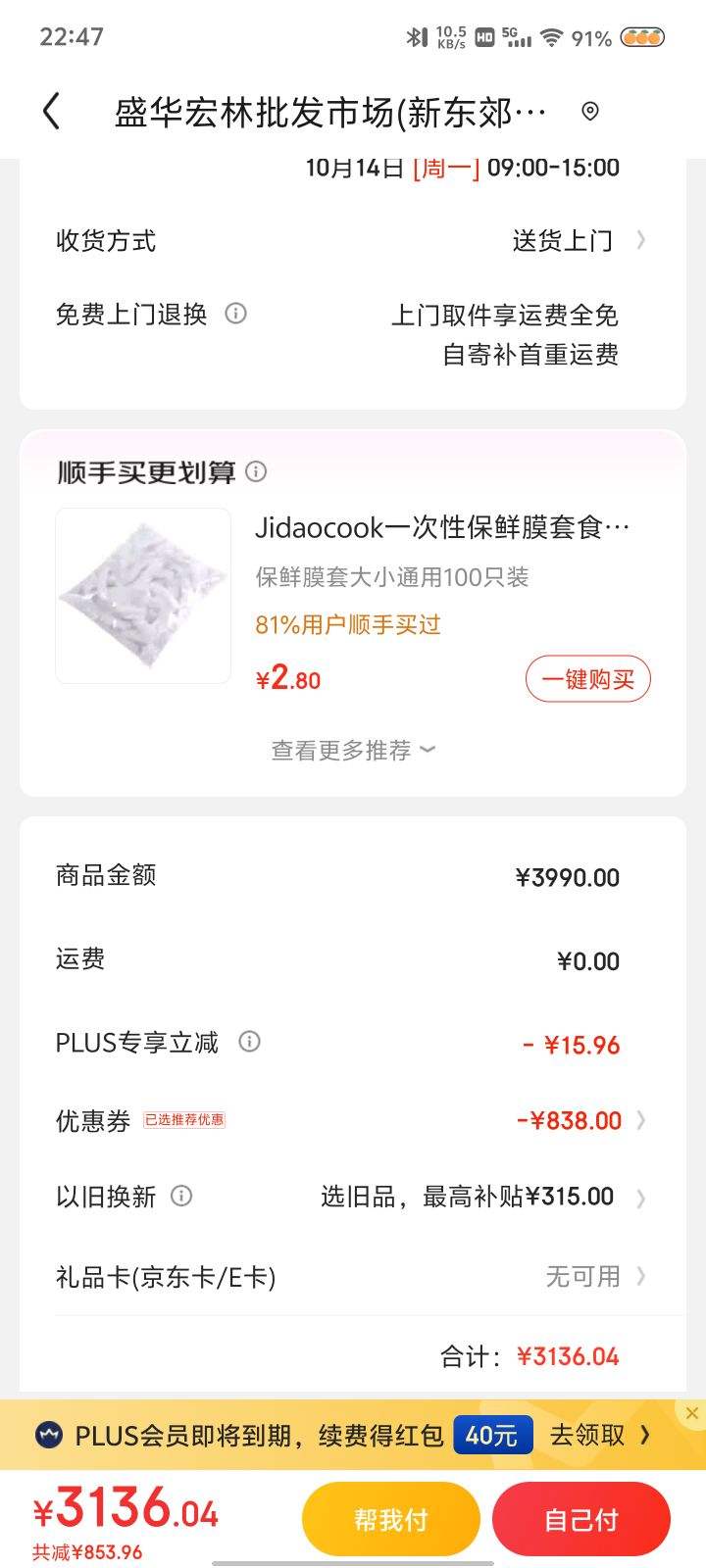706x1568 pixels.
Task: Open the location pin beside the address
Action: 590,112
